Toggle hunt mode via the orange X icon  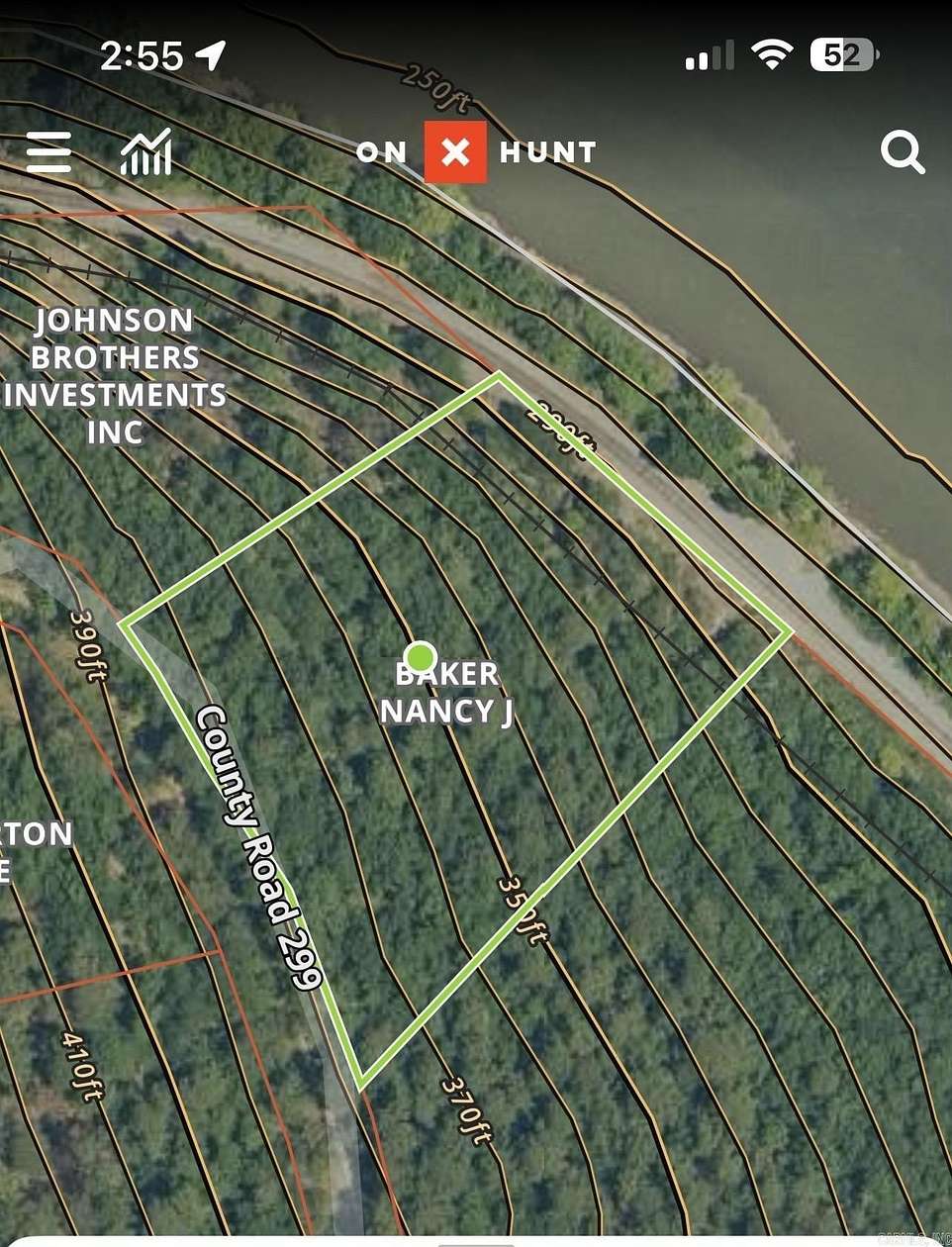[x=454, y=152]
